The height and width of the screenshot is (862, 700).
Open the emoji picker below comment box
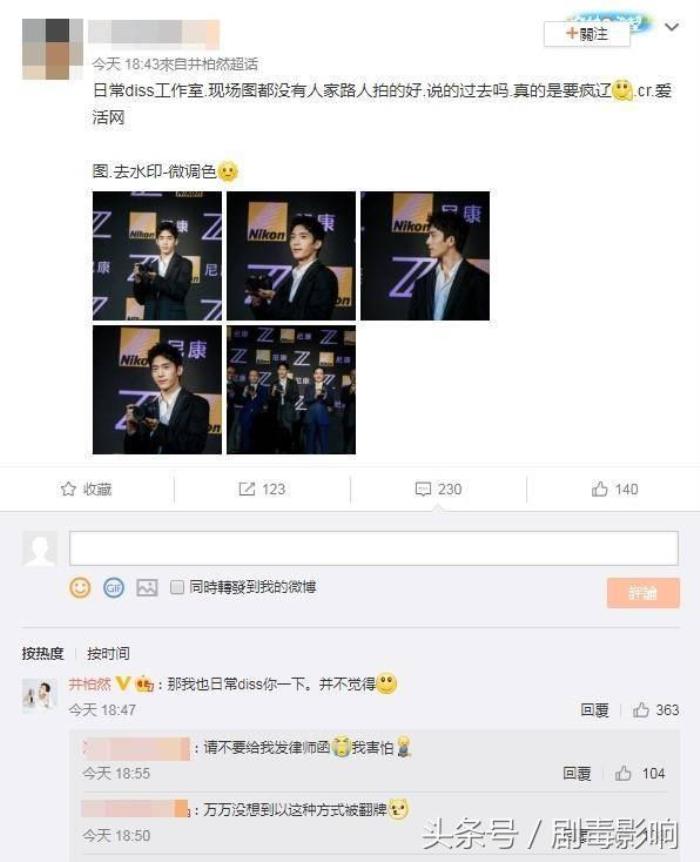(x=80, y=588)
